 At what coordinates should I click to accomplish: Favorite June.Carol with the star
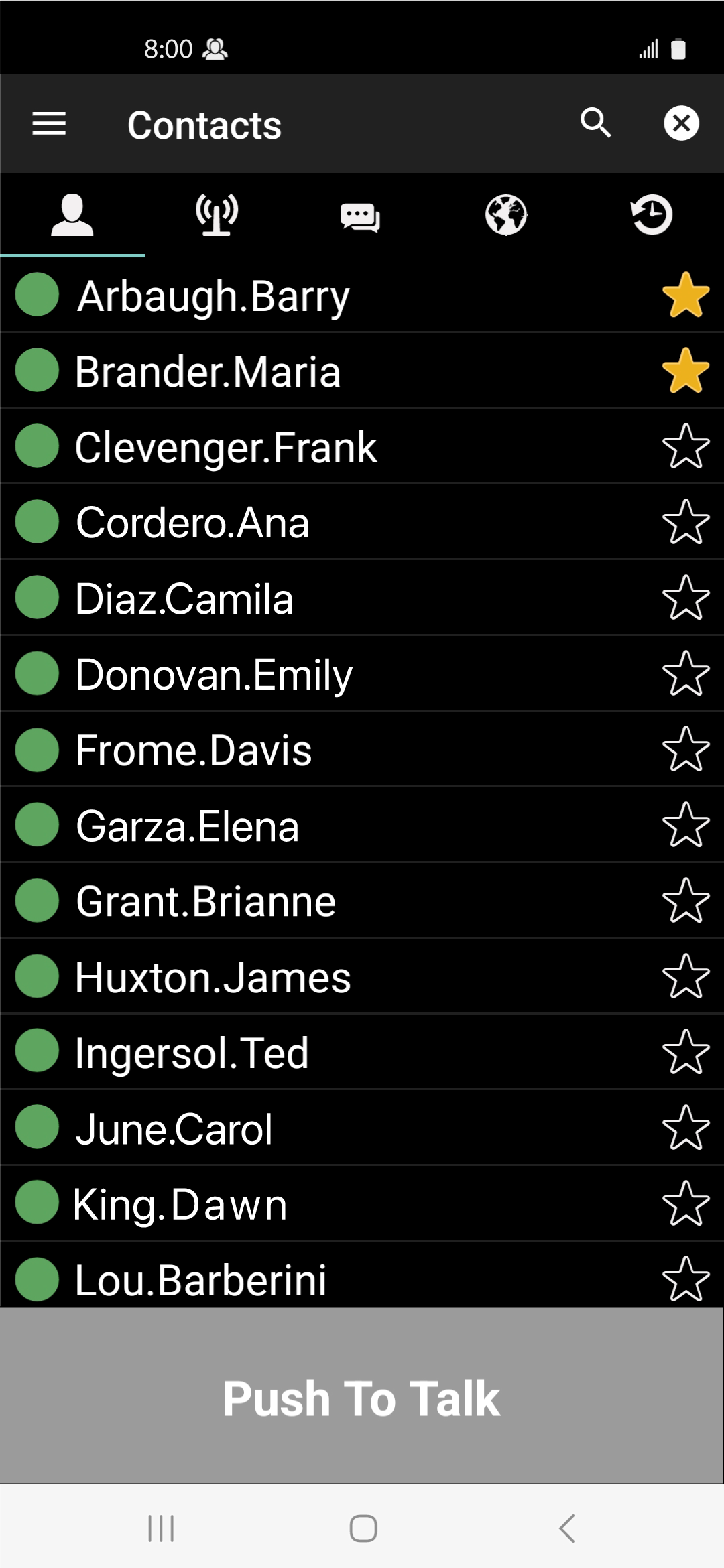686,1128
